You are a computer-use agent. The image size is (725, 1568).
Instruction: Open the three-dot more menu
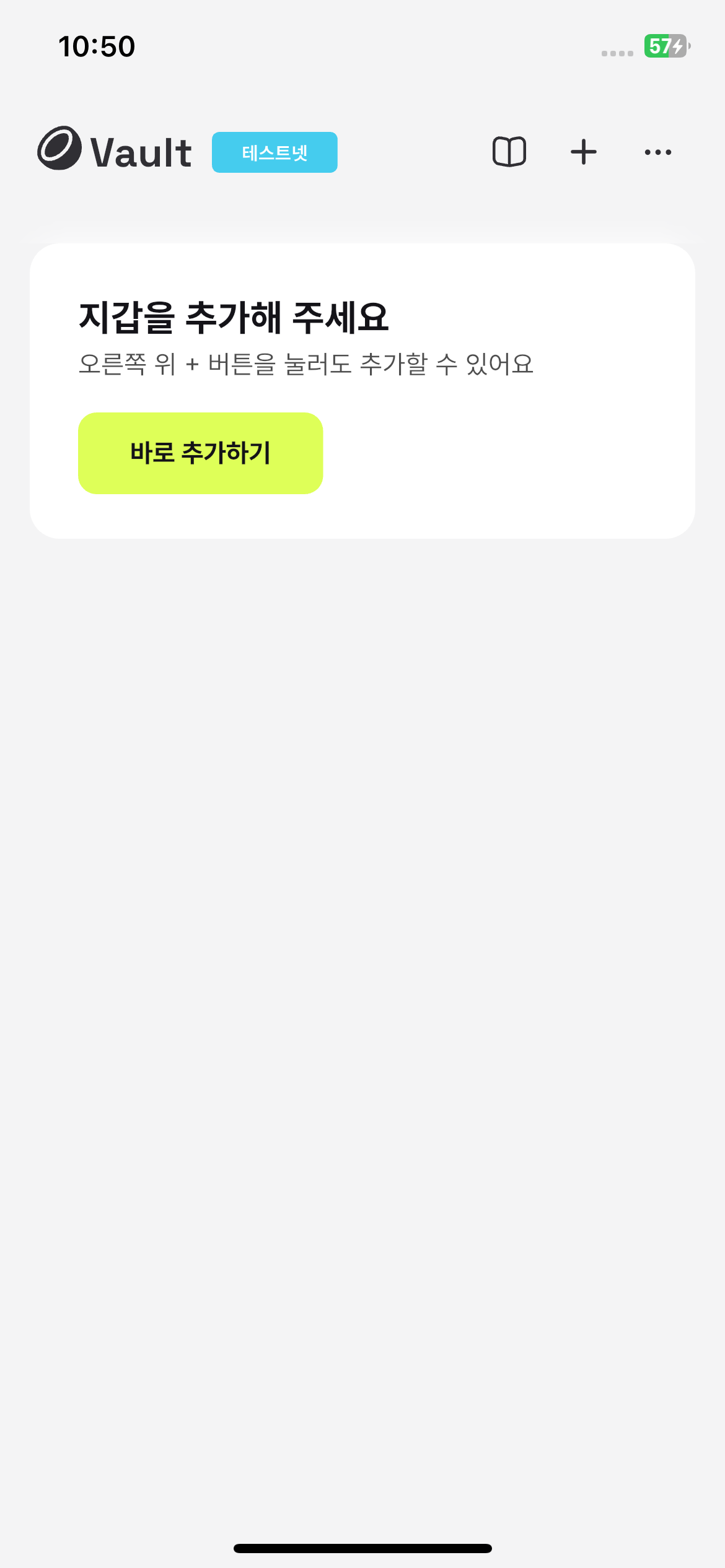[657, 152]
